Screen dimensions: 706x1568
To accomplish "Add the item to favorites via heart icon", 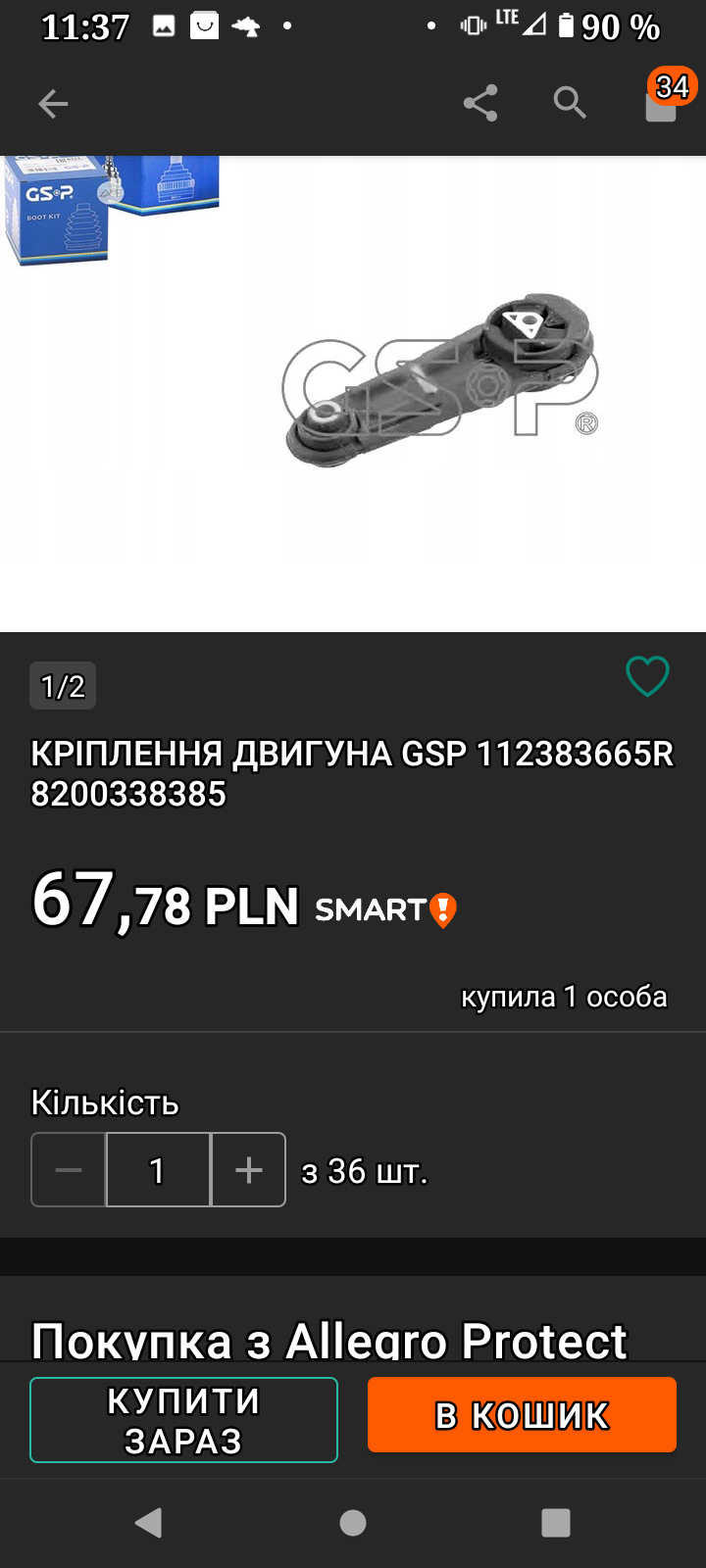I will [x=645, y=674].
